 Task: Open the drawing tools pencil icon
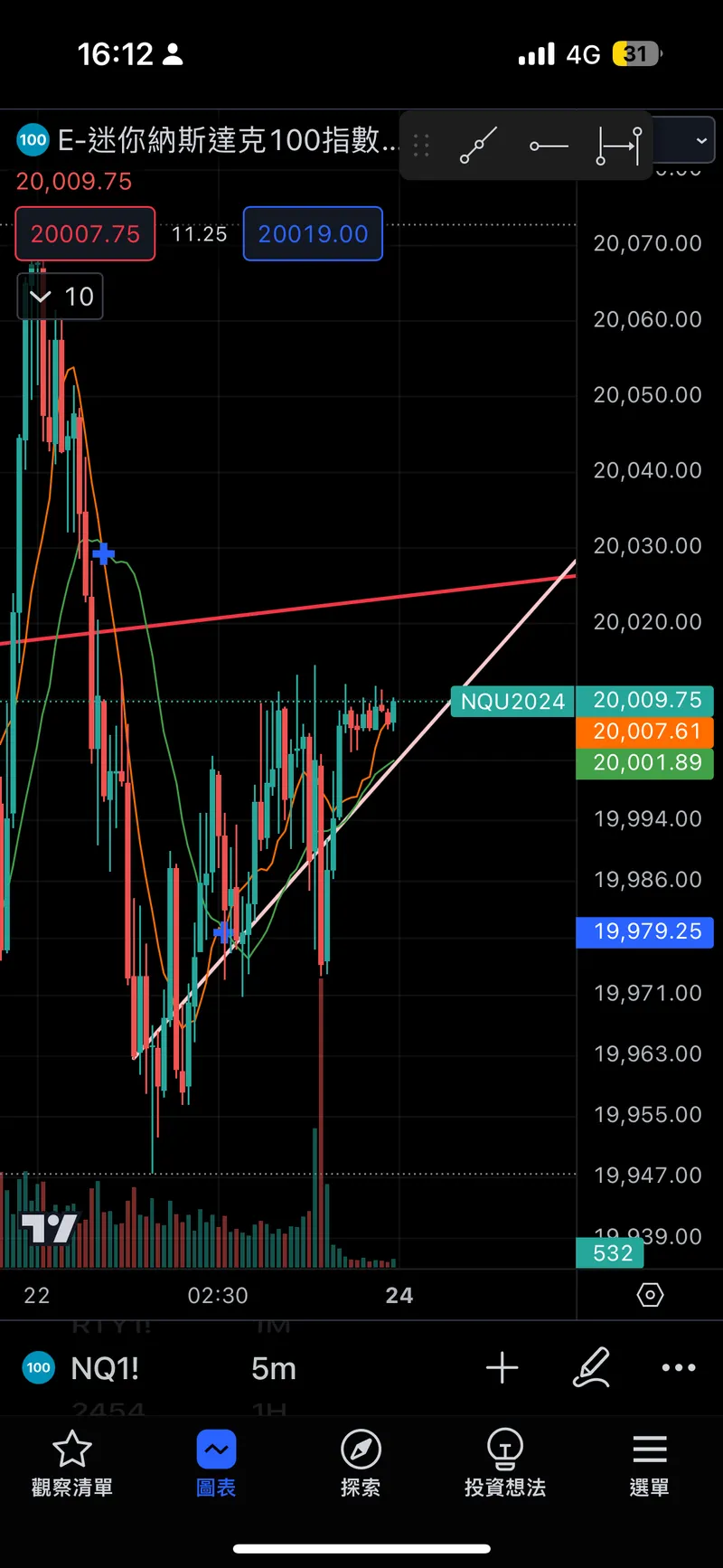(x=592, y=1368)
